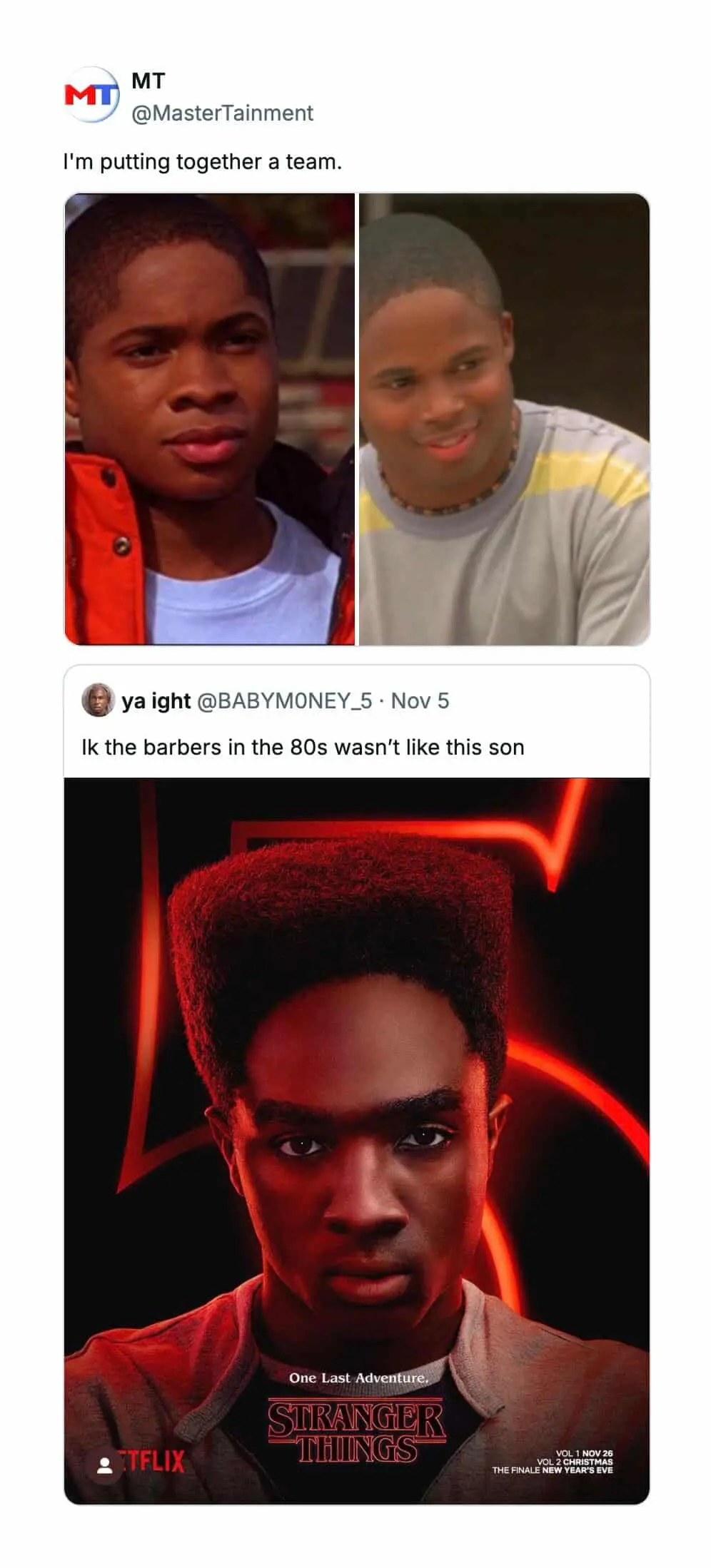The image size is (711, 1568).
Task: Open the @MasterTainment profile handle
Action: click(222, 113)
